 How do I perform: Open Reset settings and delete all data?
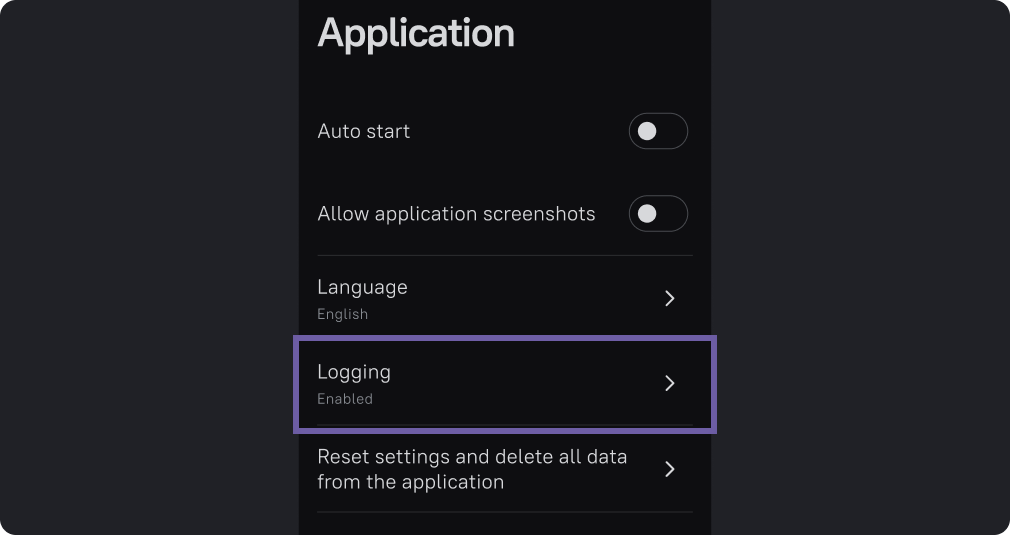coord(503,469)
